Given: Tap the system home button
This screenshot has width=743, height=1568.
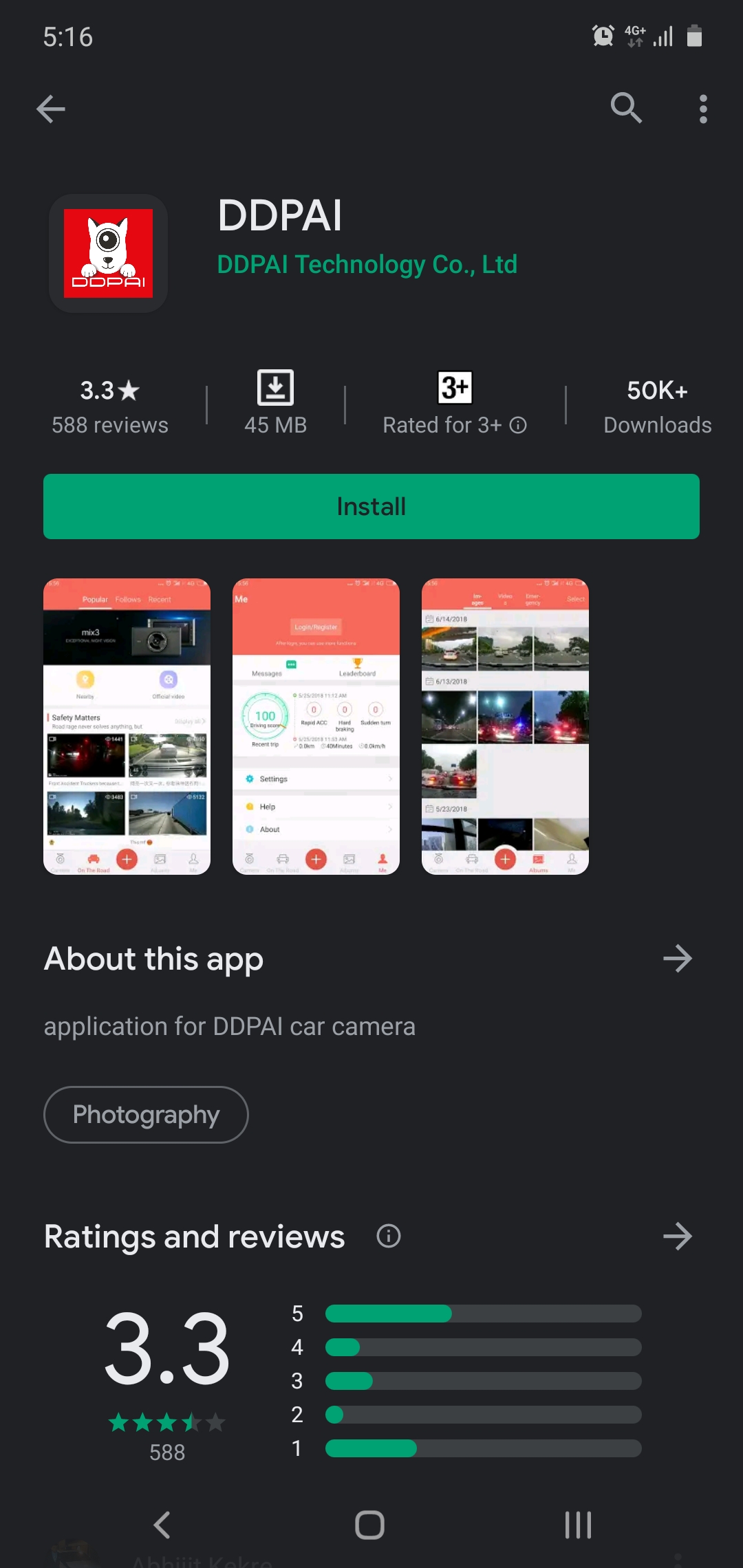Looking at the screenshot, I should click(370, 1525).
